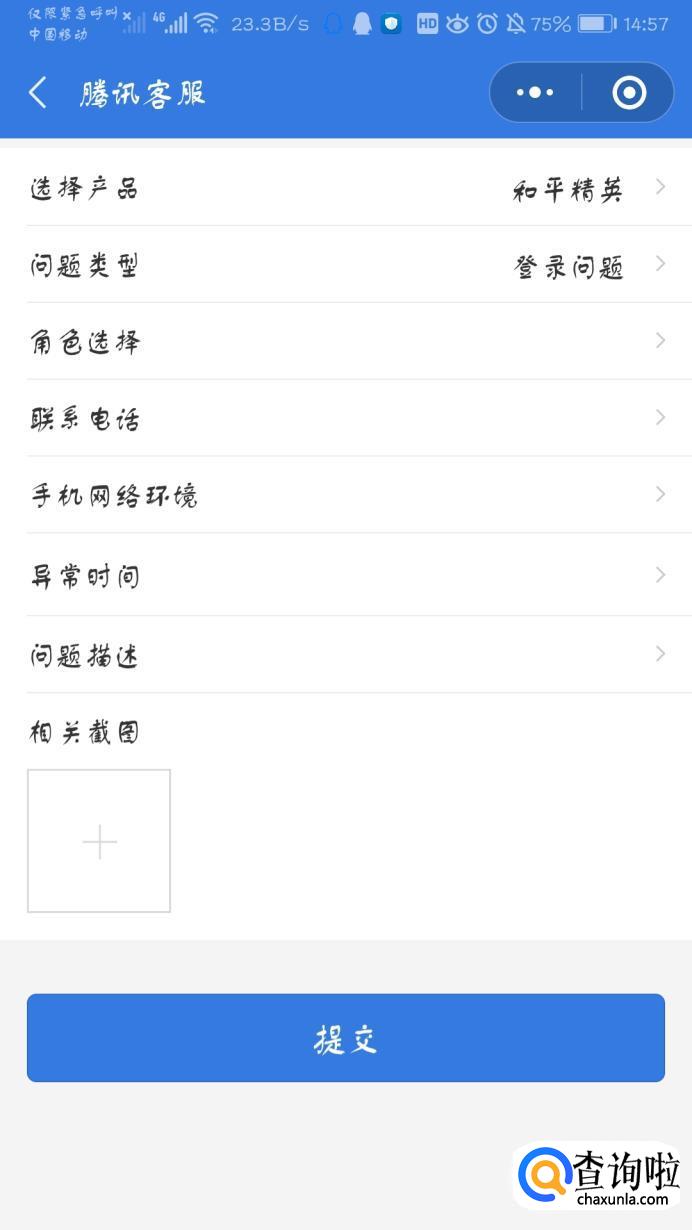Screen dimensions: 692x1230
Task: Open the 角色选择 row
Action: 346,342
